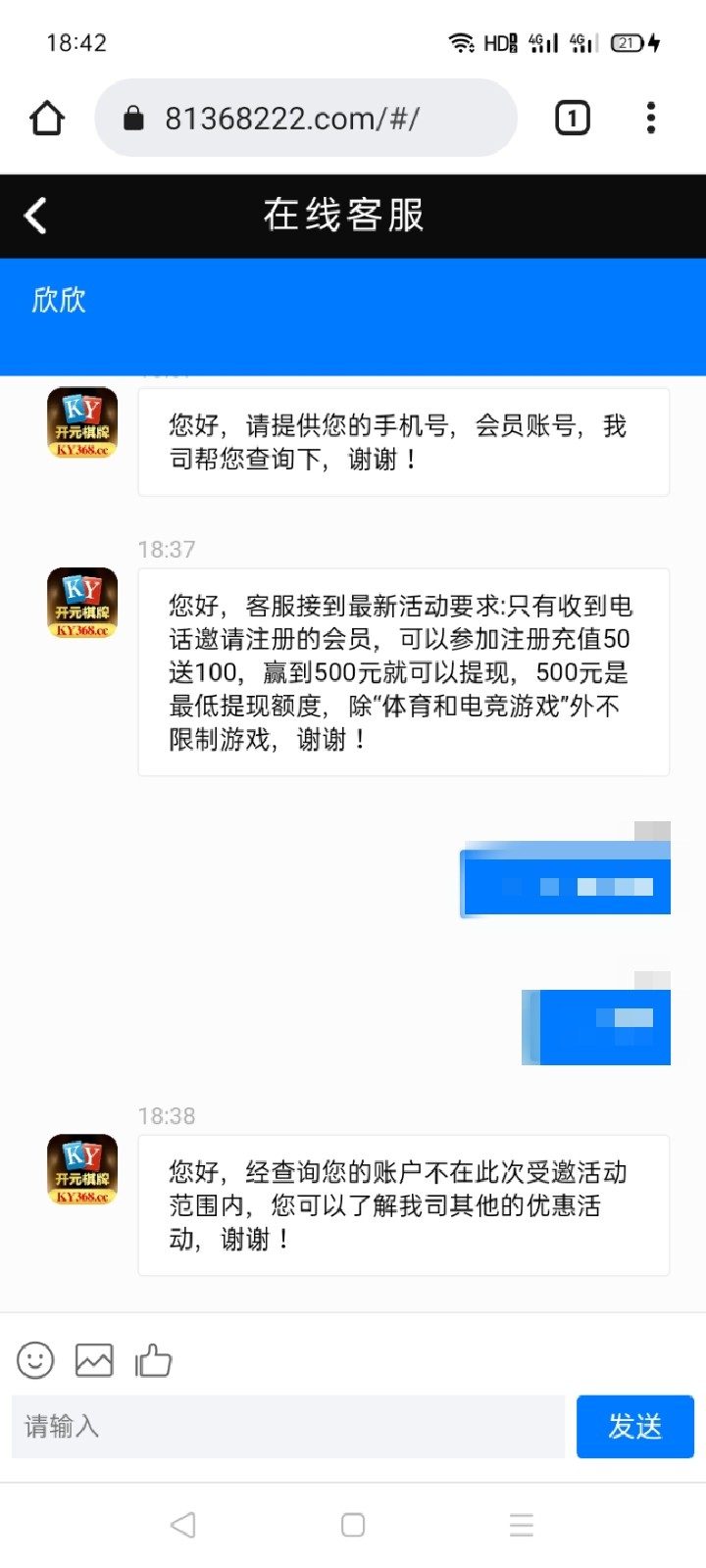Tap the 欣欣 agent name header

click(59, 301)
